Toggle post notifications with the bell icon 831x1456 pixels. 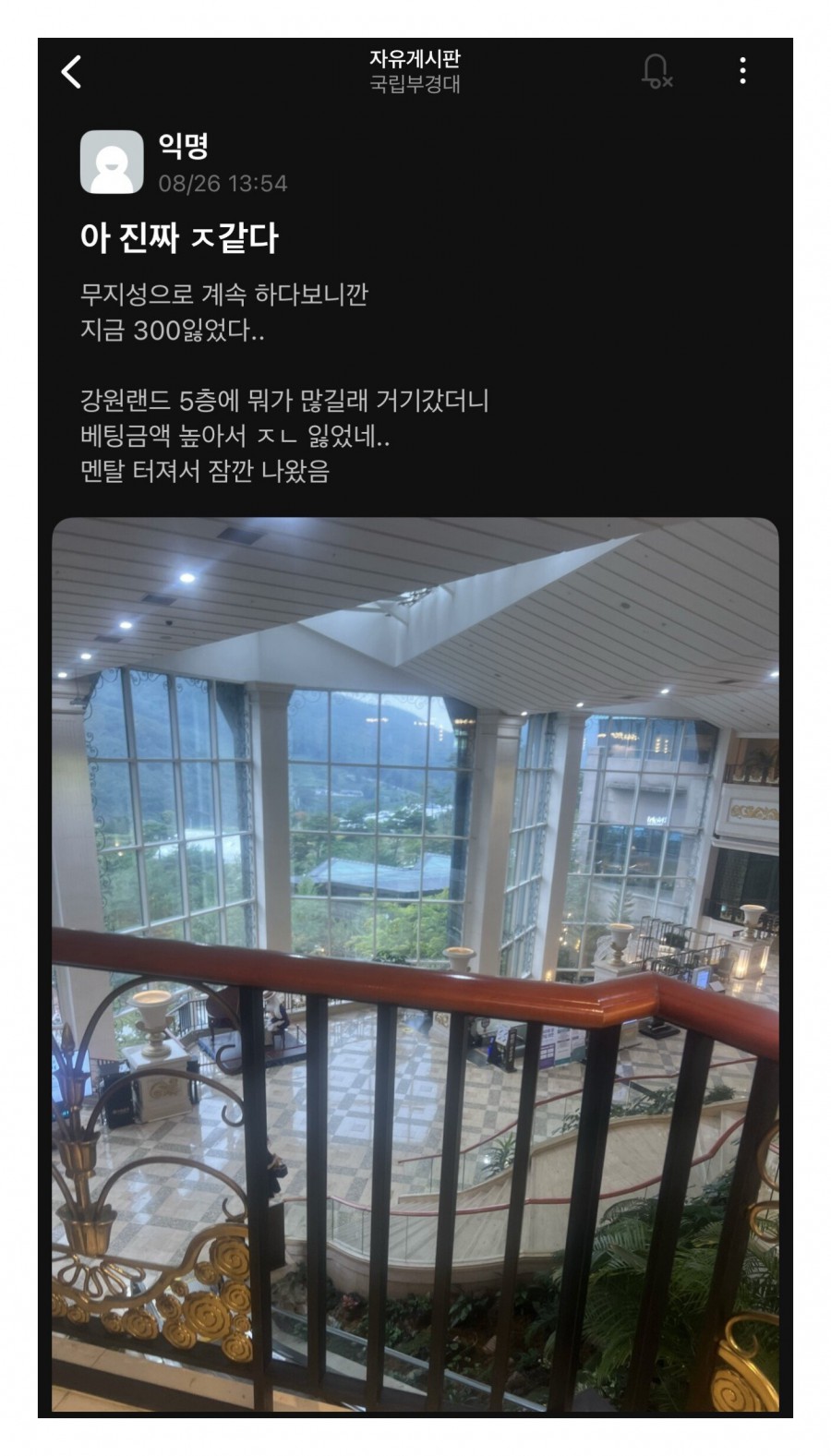(x=656, y=71)
